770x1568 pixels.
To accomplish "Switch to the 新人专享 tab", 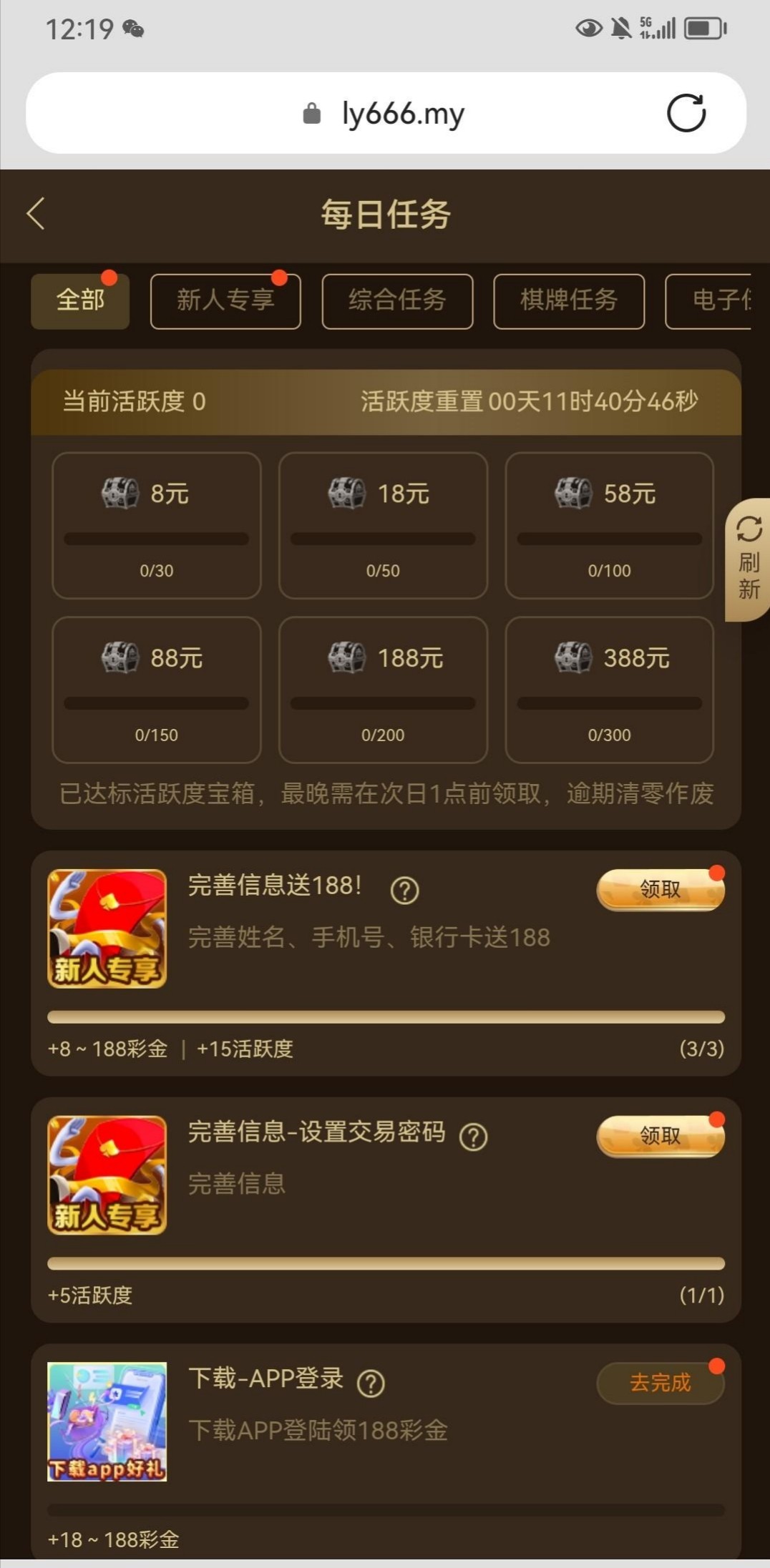I will coord(225,301).
